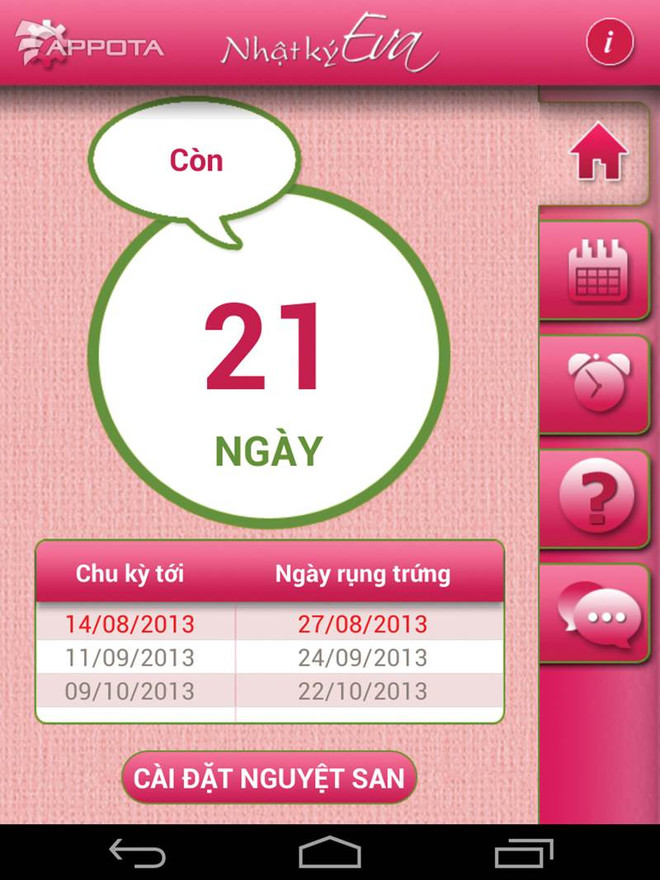Image resolution: width=660 pixels, height=880 pixels.
Task: Tap the Cài đặt nguyệt san button
Action: coord(268,778)
